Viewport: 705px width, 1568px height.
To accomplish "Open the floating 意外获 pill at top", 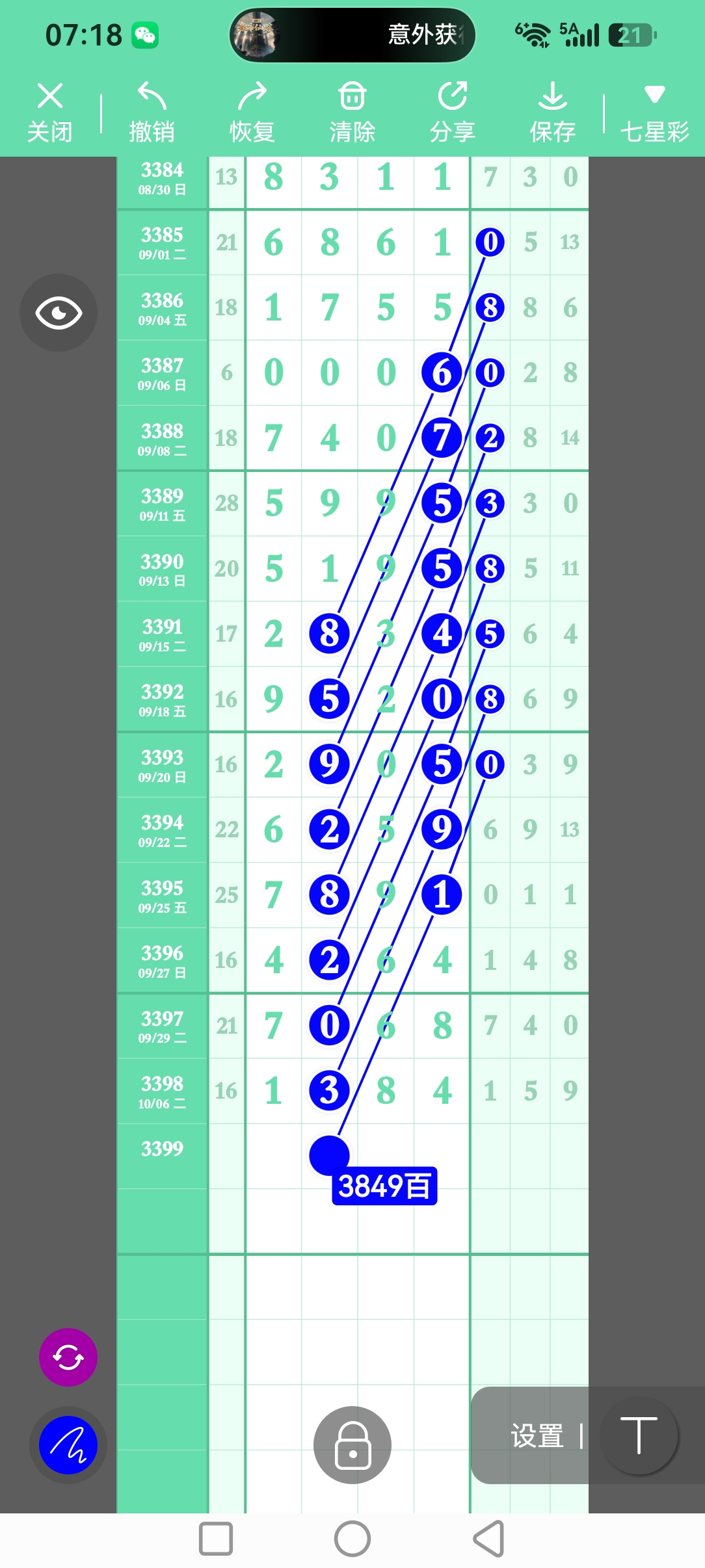I will tap(352, 34).
